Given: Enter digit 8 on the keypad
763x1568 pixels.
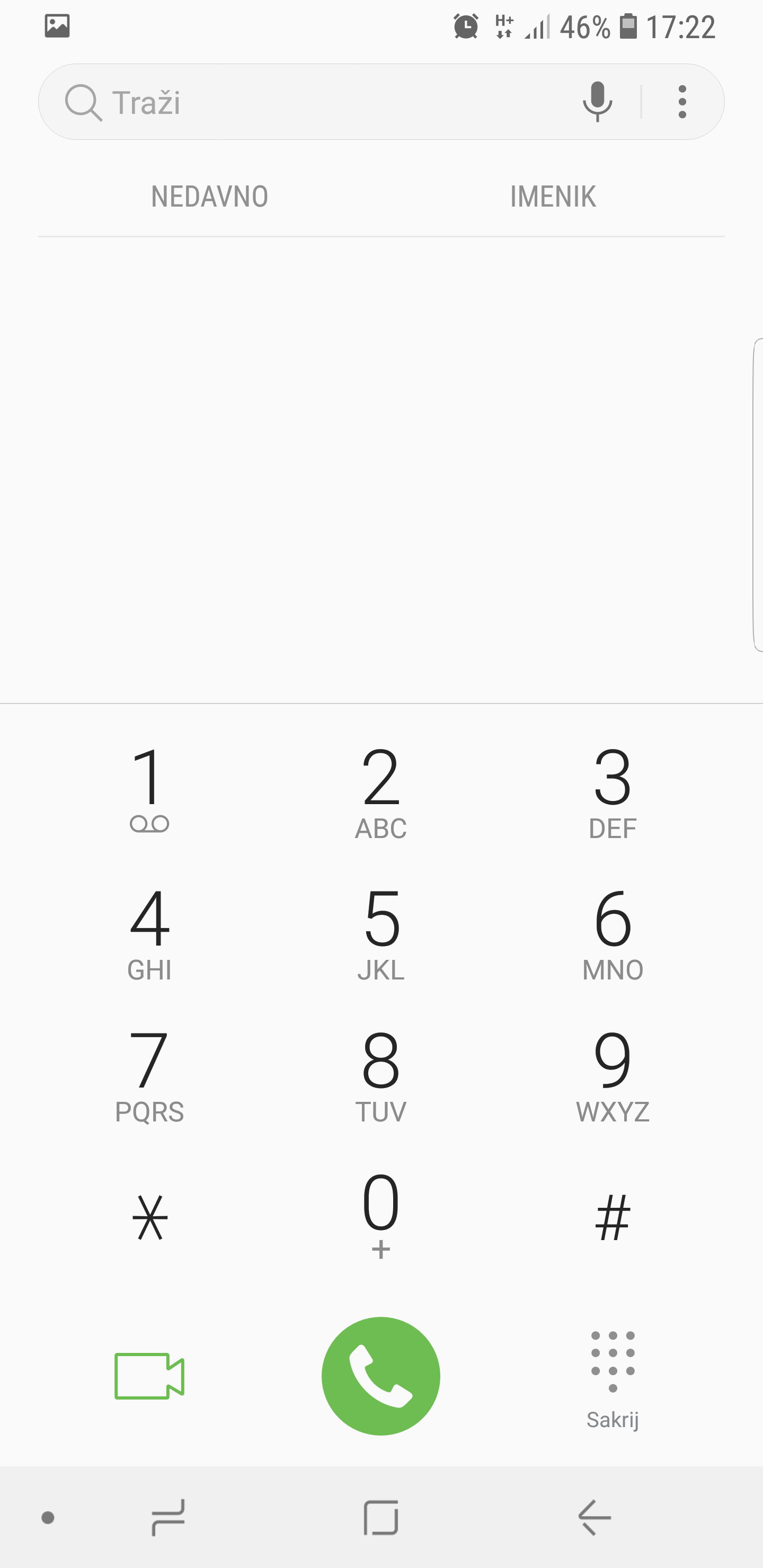Looking at the screenshot, I should coord(380,1075).
